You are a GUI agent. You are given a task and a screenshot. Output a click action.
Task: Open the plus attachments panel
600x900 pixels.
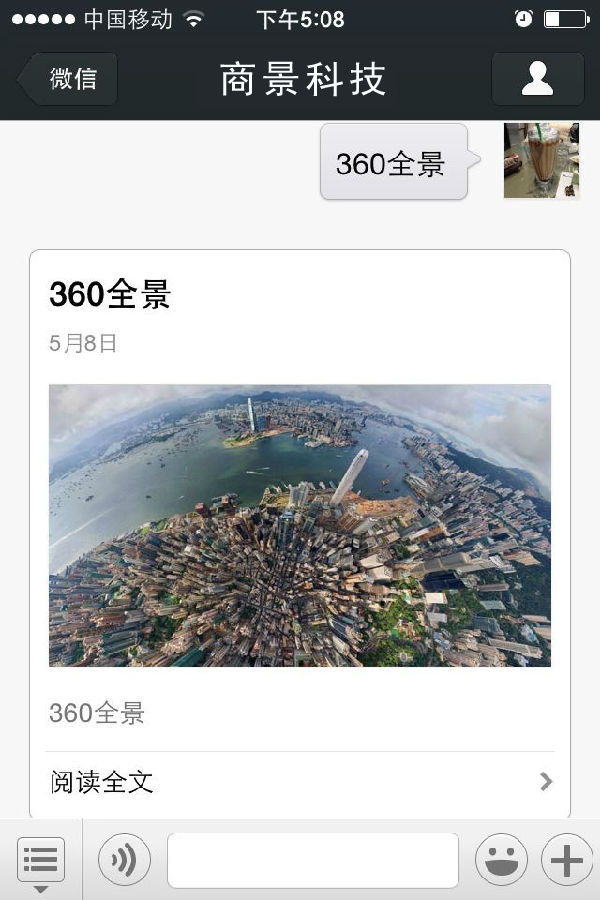(x=566, y=860)
